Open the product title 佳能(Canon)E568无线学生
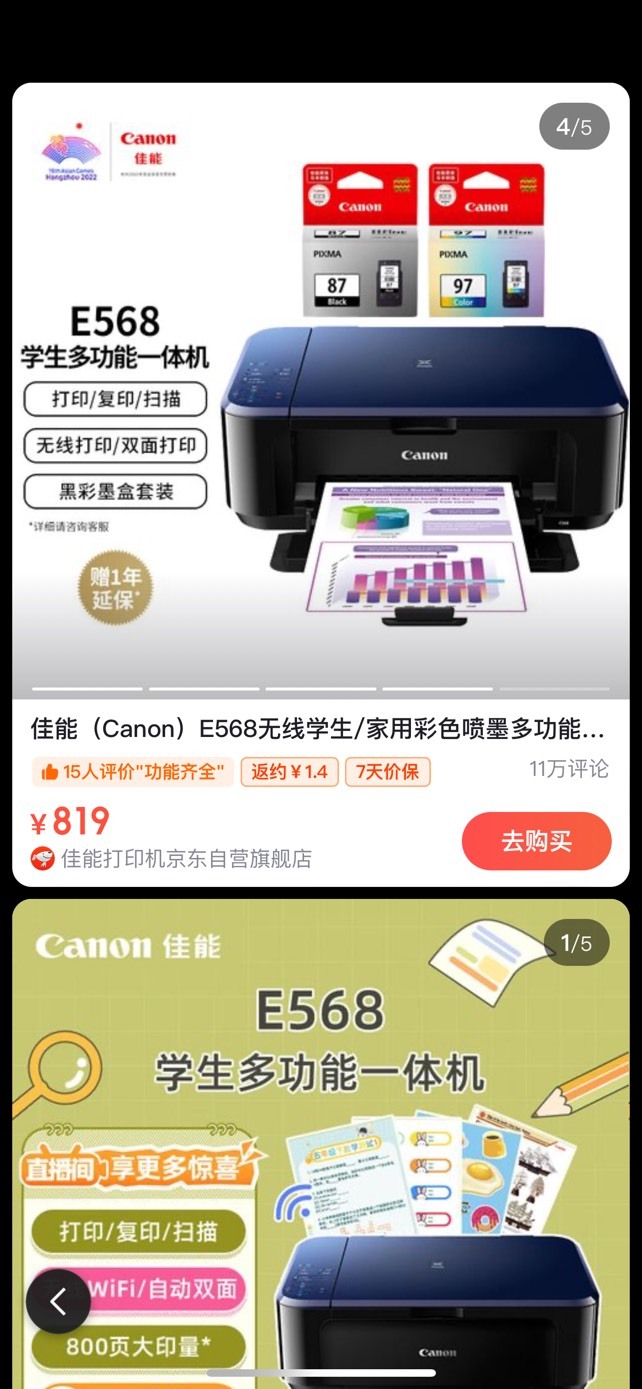The width and height of the screenshot is (642, 1389). (318, 728)
